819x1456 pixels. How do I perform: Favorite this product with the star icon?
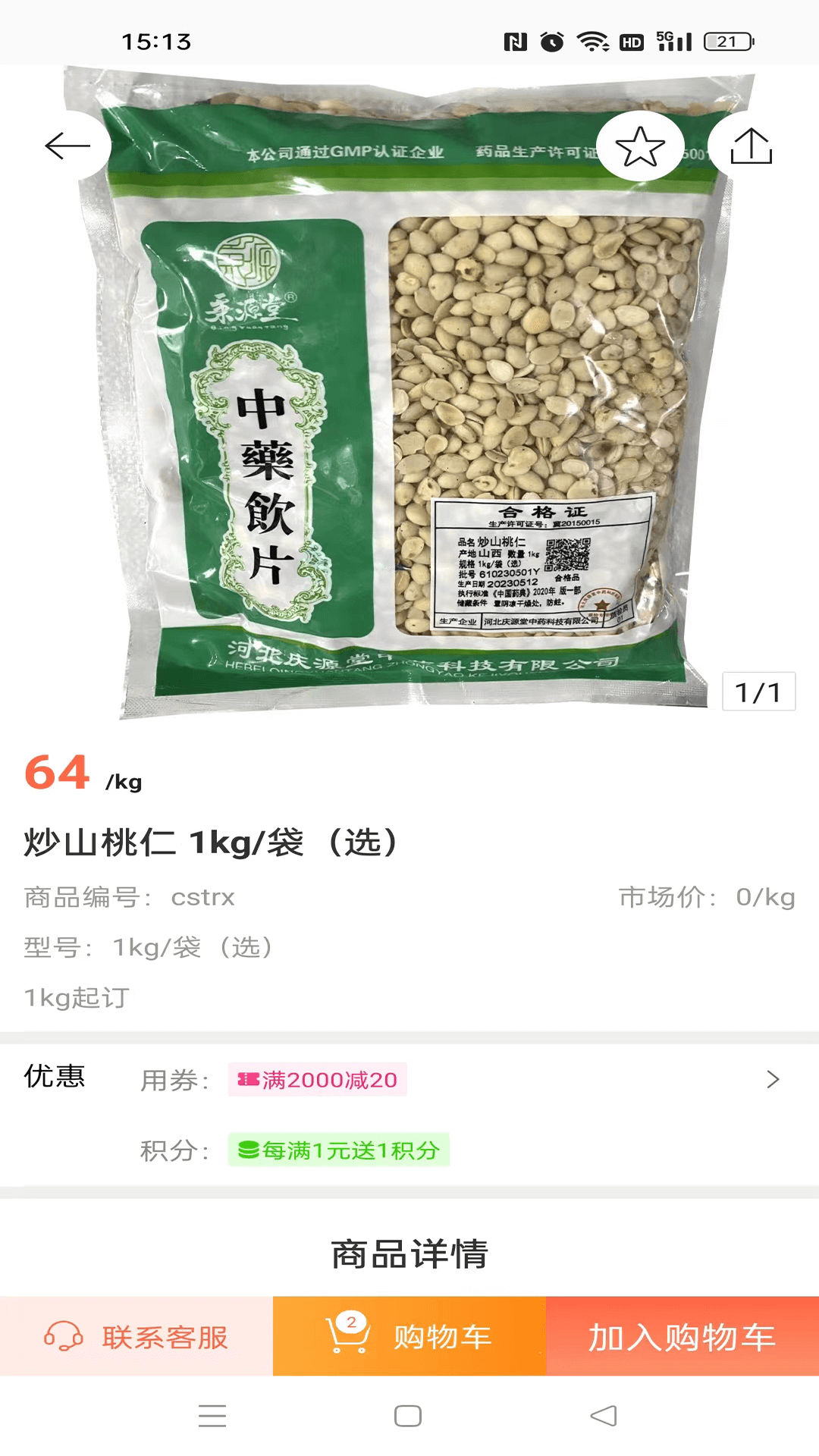tap(639, 146)
